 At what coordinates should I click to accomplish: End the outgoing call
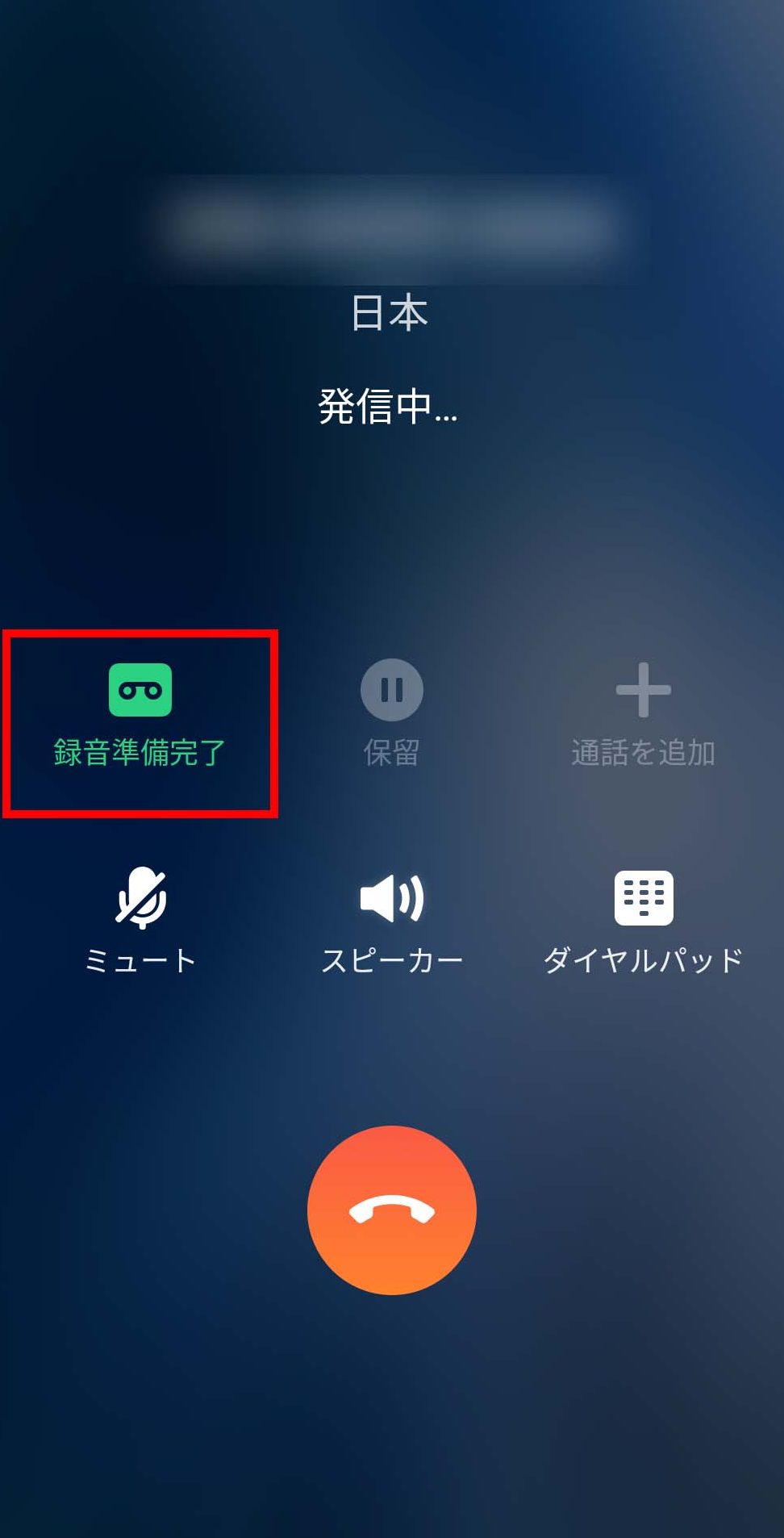pos(391,1210)
